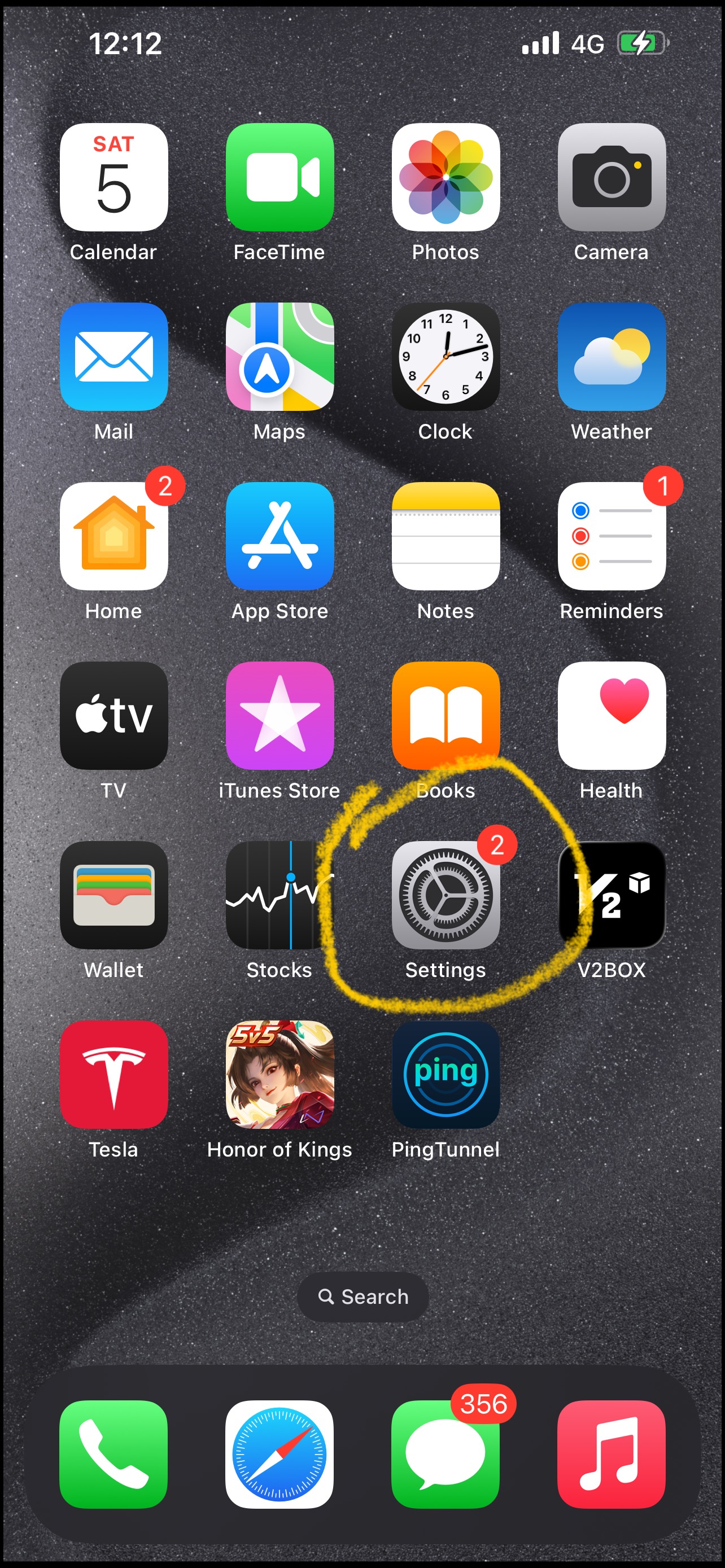Open the Mail app
Screen dimensions: 725x1568
coord(114,357)
